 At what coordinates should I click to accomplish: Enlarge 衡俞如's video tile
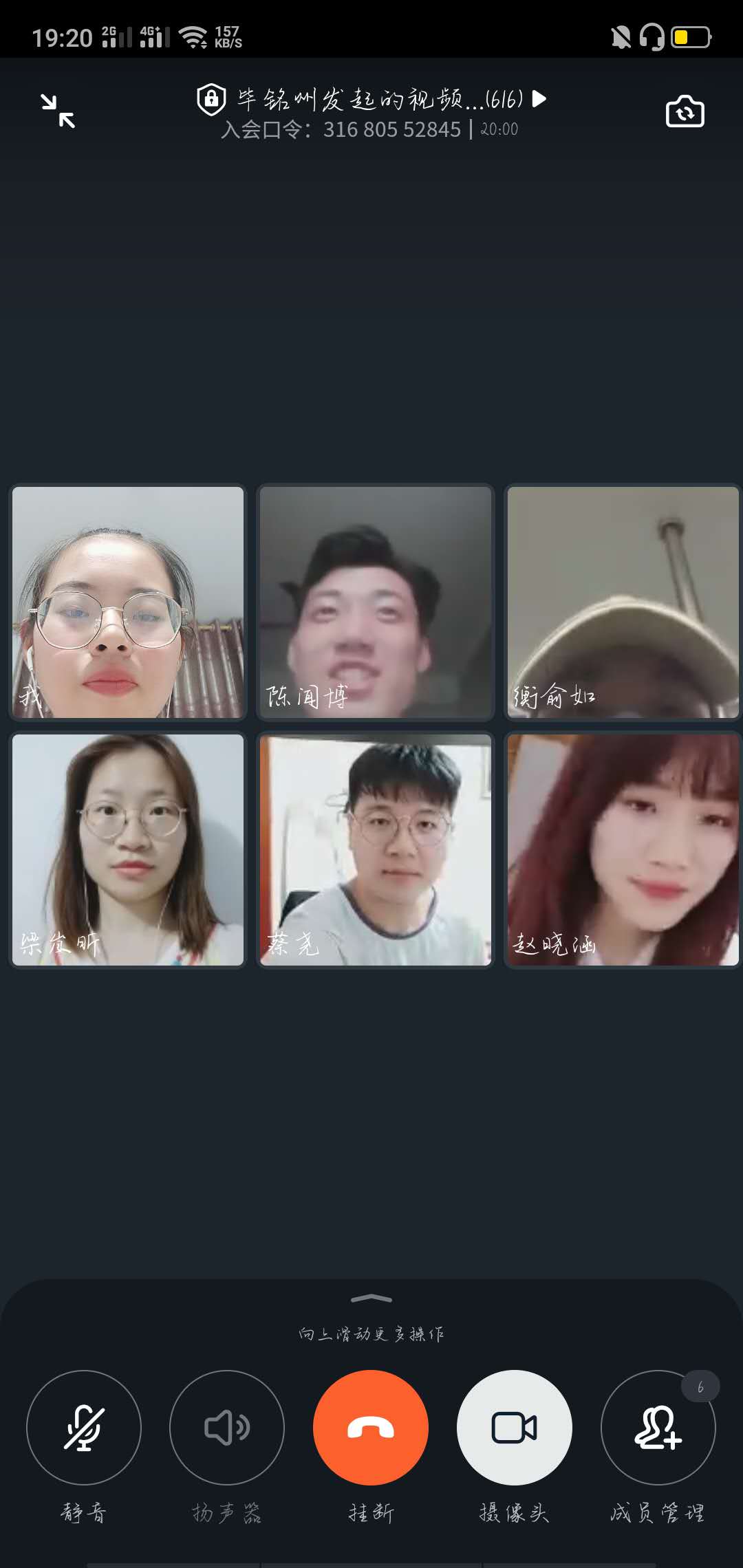click(x=623, y=602)
